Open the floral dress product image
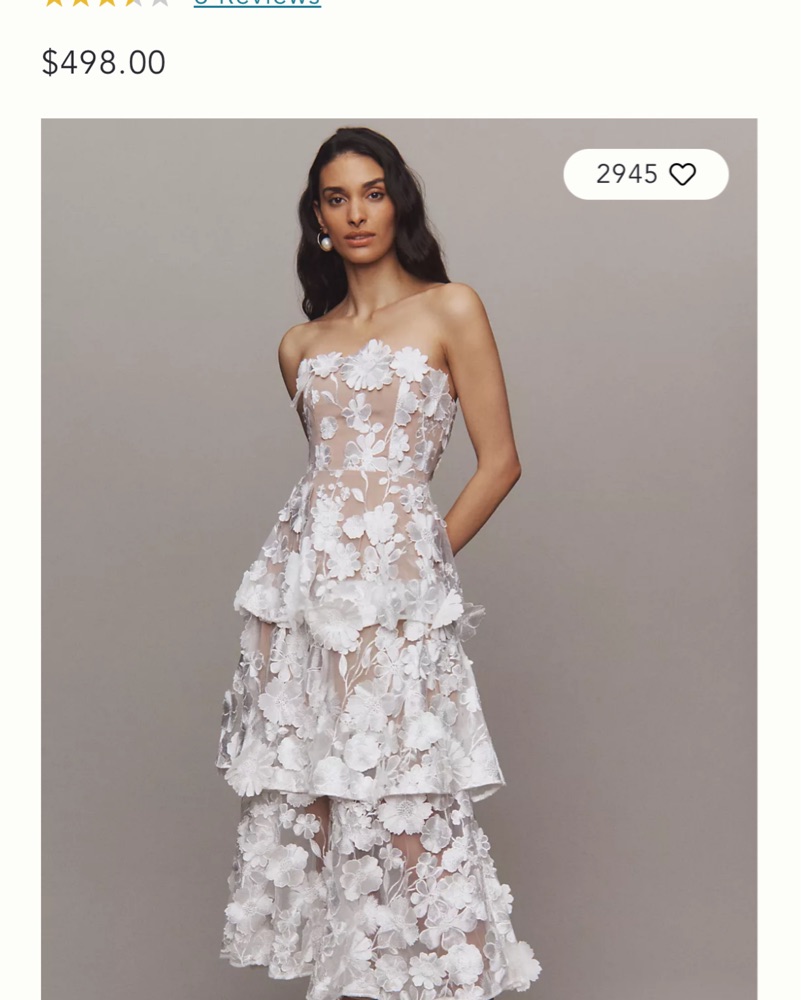The width and height of the screenshot is (801, 1000). point(398,600)
